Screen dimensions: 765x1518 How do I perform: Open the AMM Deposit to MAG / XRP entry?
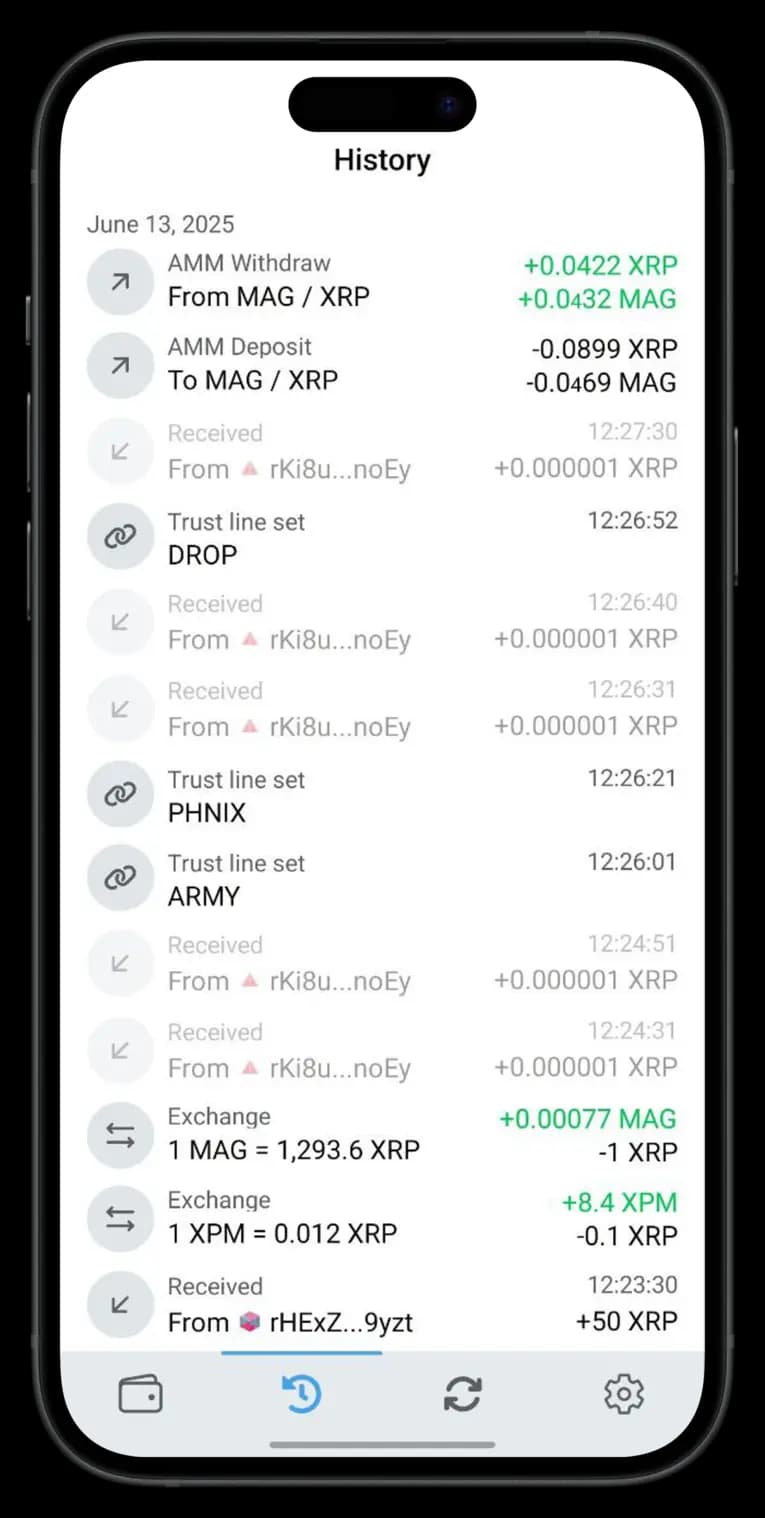(x=382, y=365)
